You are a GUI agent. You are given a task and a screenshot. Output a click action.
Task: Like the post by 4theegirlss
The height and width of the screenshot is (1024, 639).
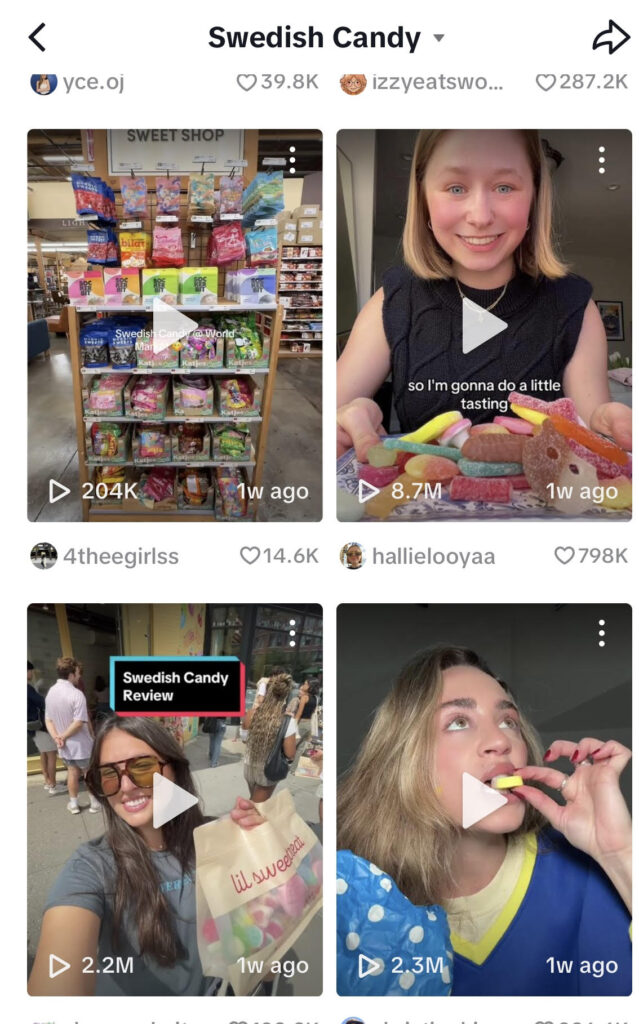coord(250,556)
